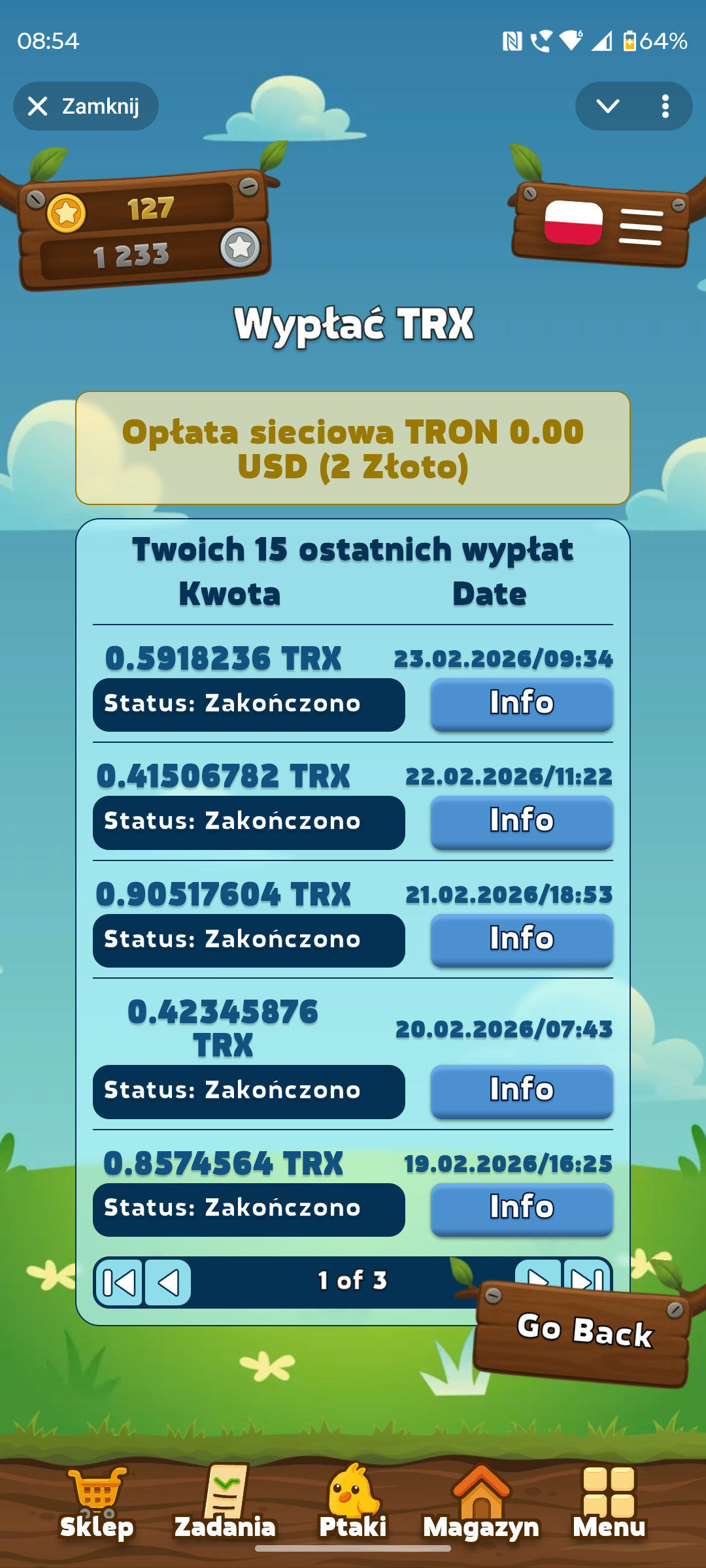Jump to the first page of withdrawals
The height and width of the screenshot is (1568, 706).
pos(119,1282)
